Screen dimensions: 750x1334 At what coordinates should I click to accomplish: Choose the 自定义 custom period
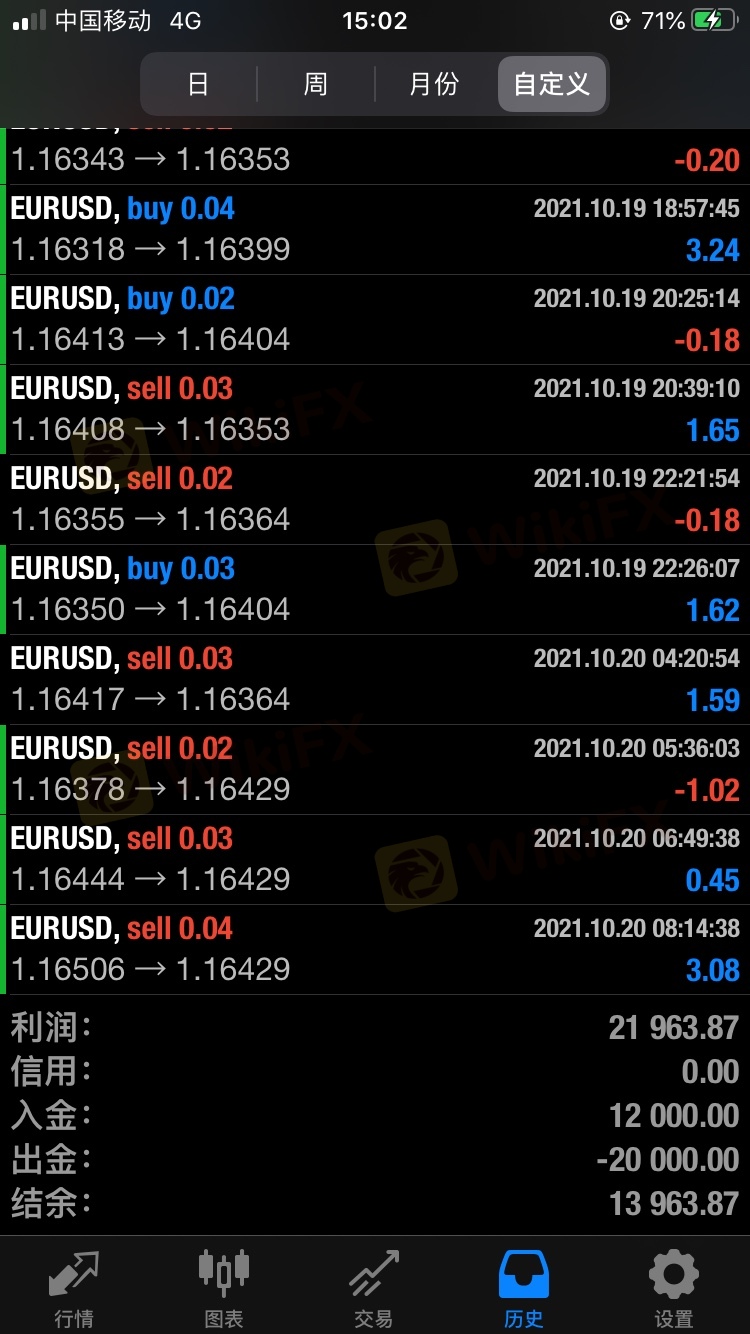551,84
